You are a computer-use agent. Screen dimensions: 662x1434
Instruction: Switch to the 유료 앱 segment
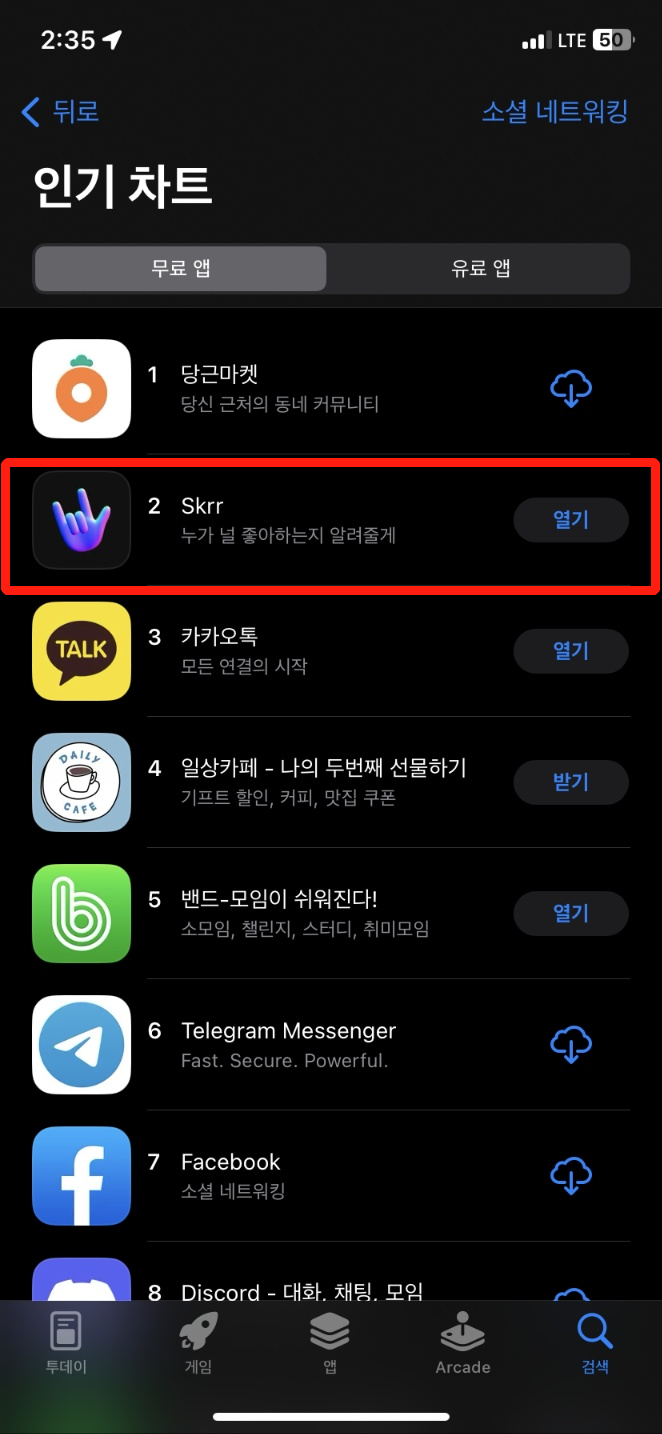tap(480, 268)
